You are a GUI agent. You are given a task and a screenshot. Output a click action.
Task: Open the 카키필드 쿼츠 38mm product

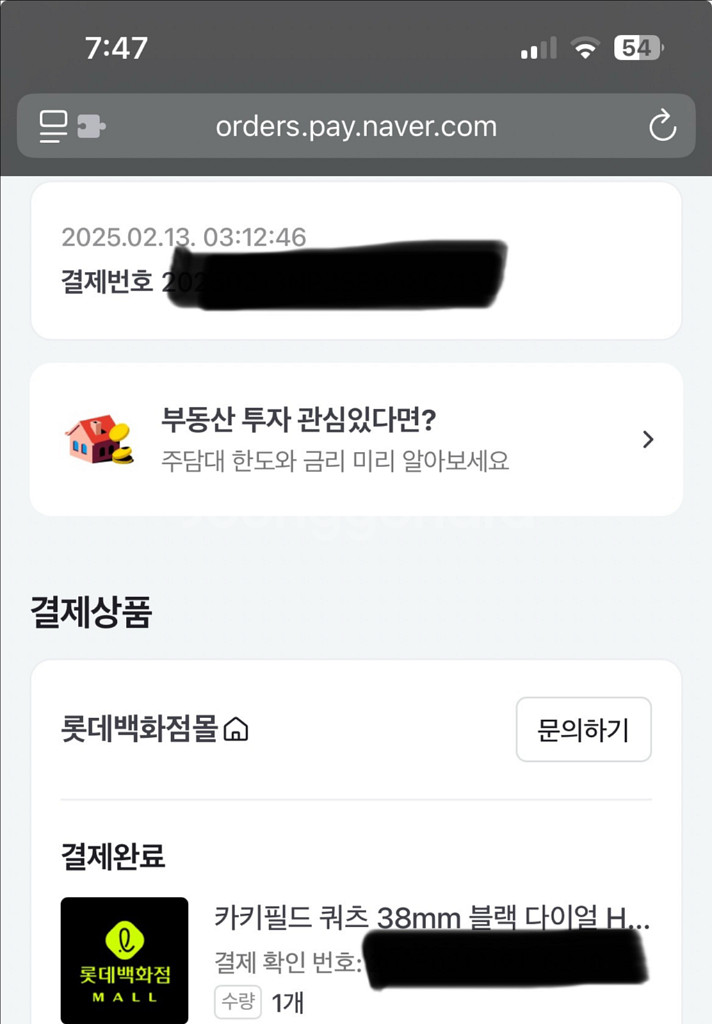(x=432, y=918)
